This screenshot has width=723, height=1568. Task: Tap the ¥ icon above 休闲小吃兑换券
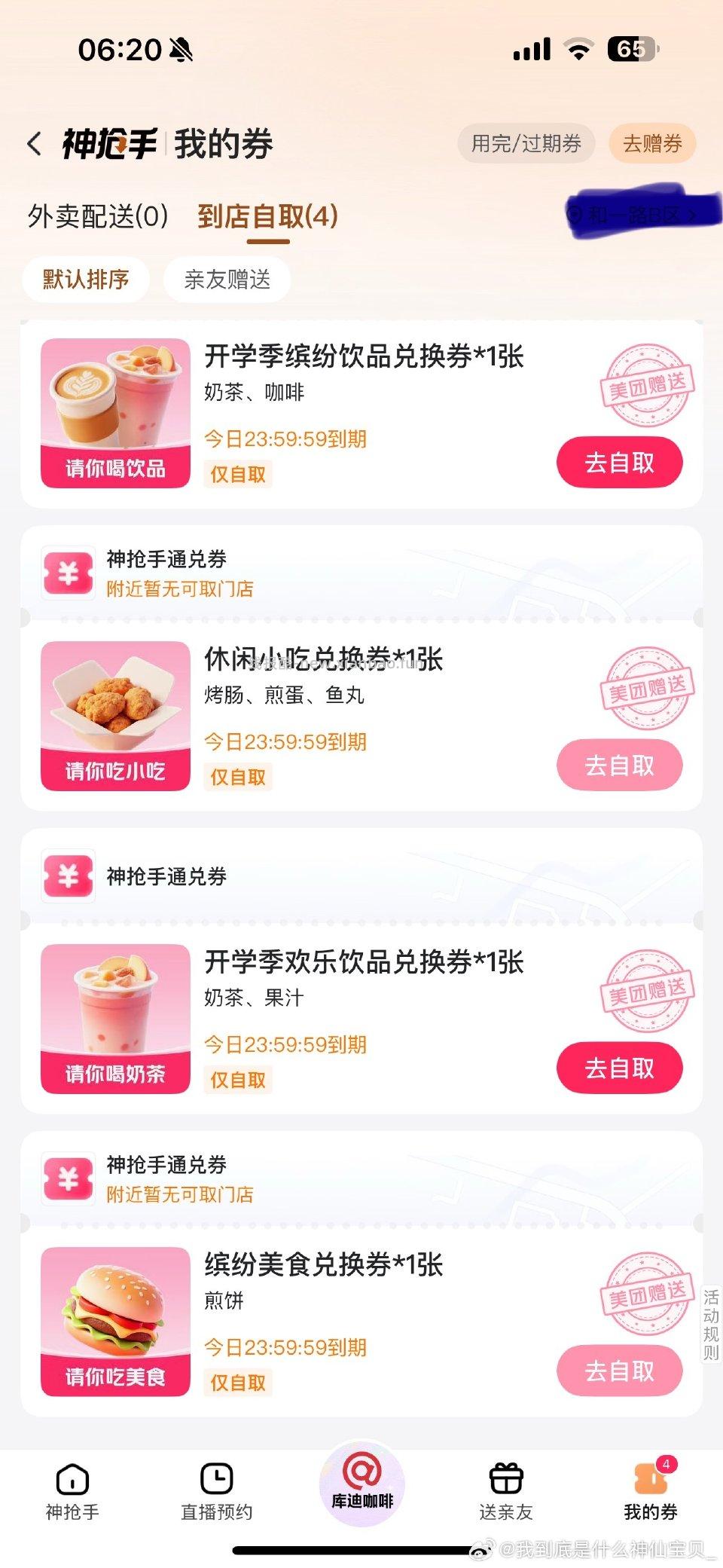point(68,573)
